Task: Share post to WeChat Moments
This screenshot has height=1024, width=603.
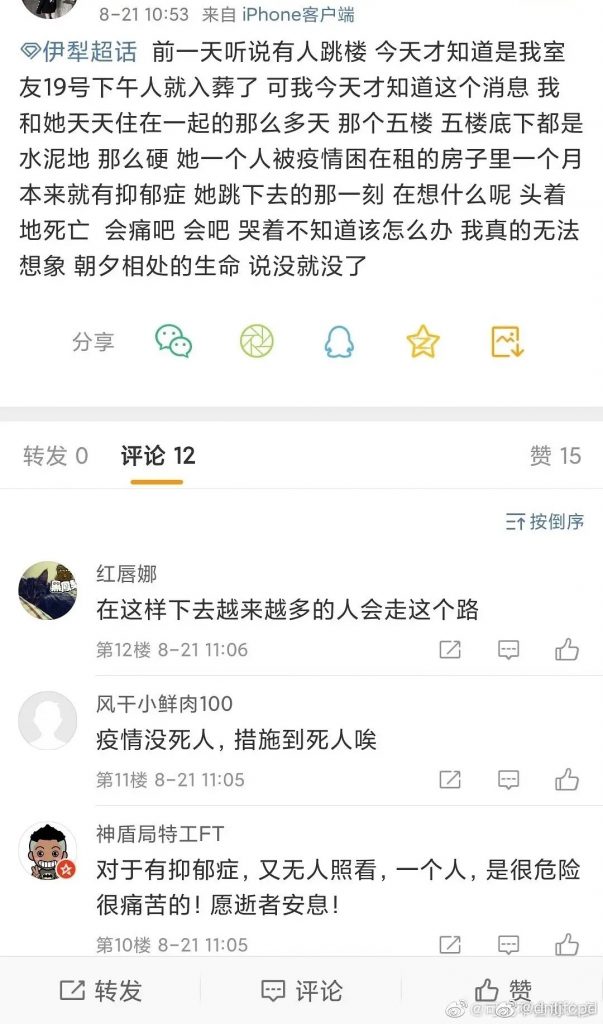Action: coord(257,342)
